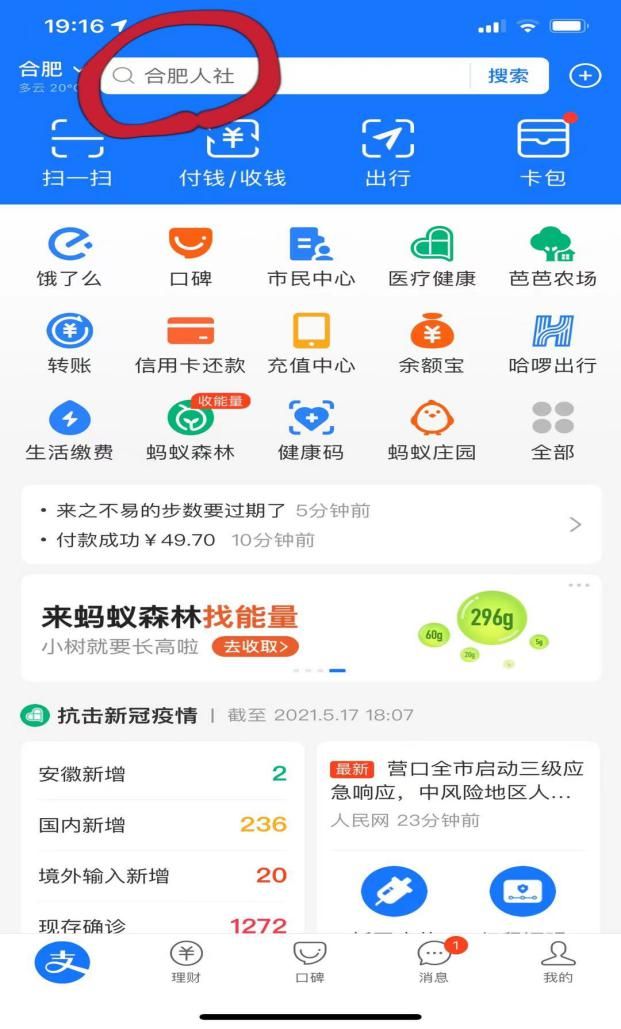Open 健康码 health code
The image size is (621, 1029).
click(x=311, y=430)
